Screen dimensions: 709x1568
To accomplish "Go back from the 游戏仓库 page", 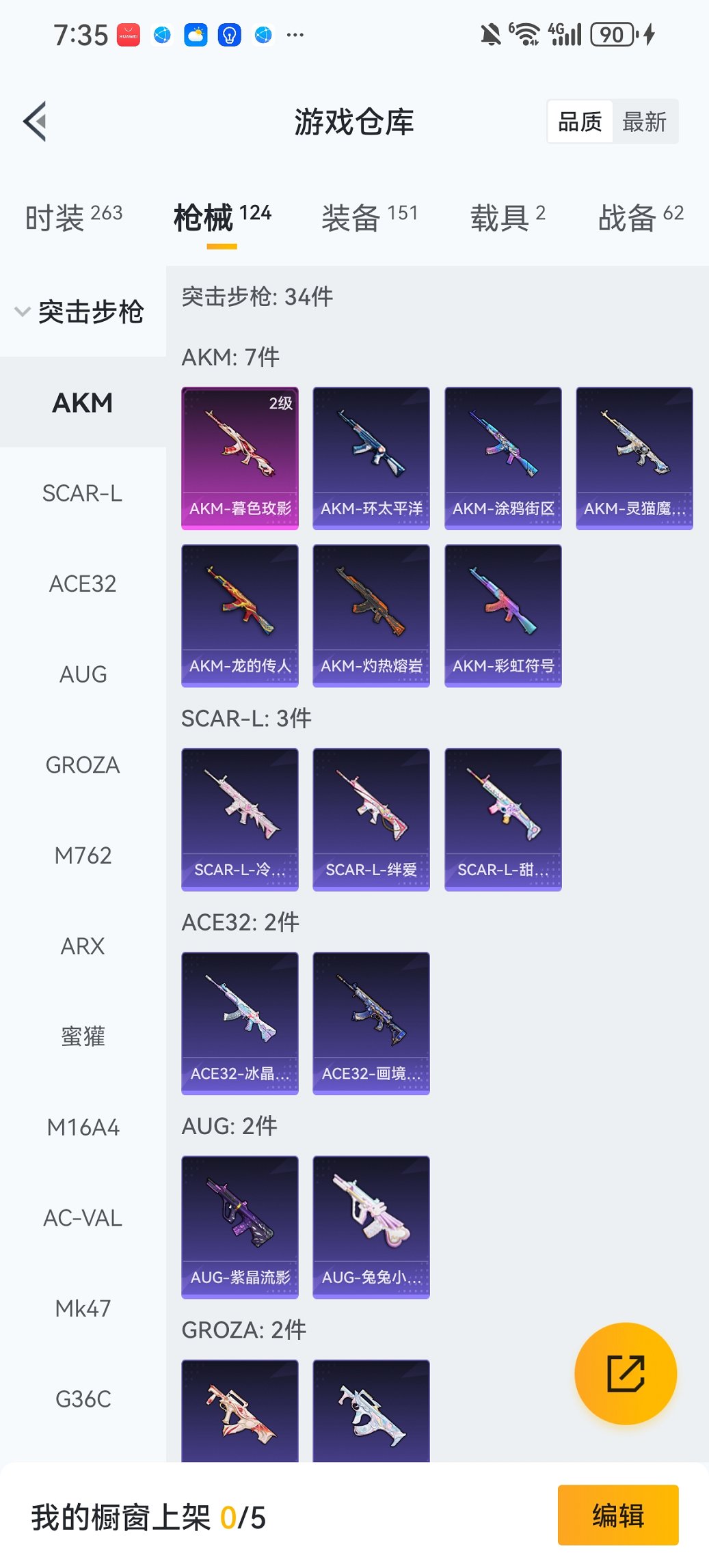I will coord(36,122).
